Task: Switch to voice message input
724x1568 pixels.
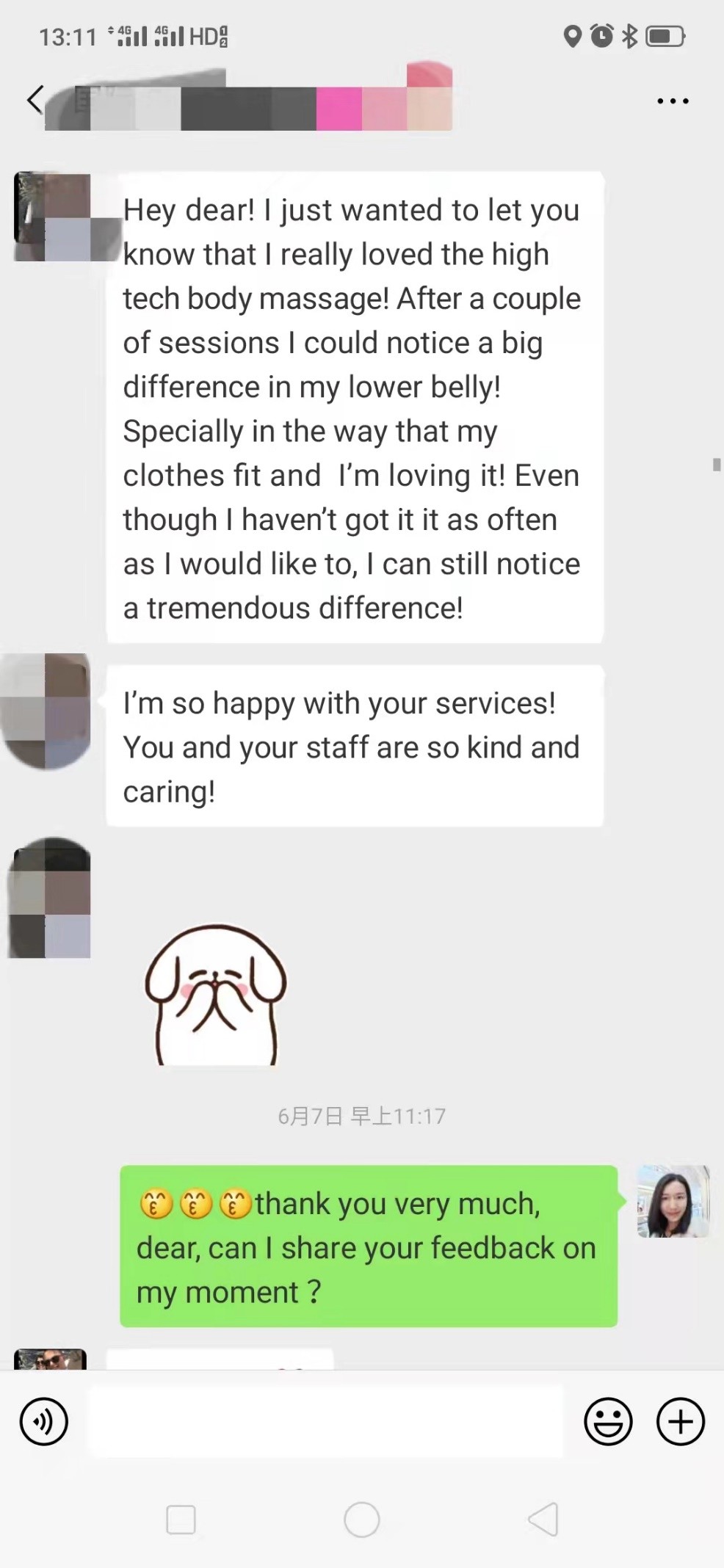Action: click(x=44, y=1422)
